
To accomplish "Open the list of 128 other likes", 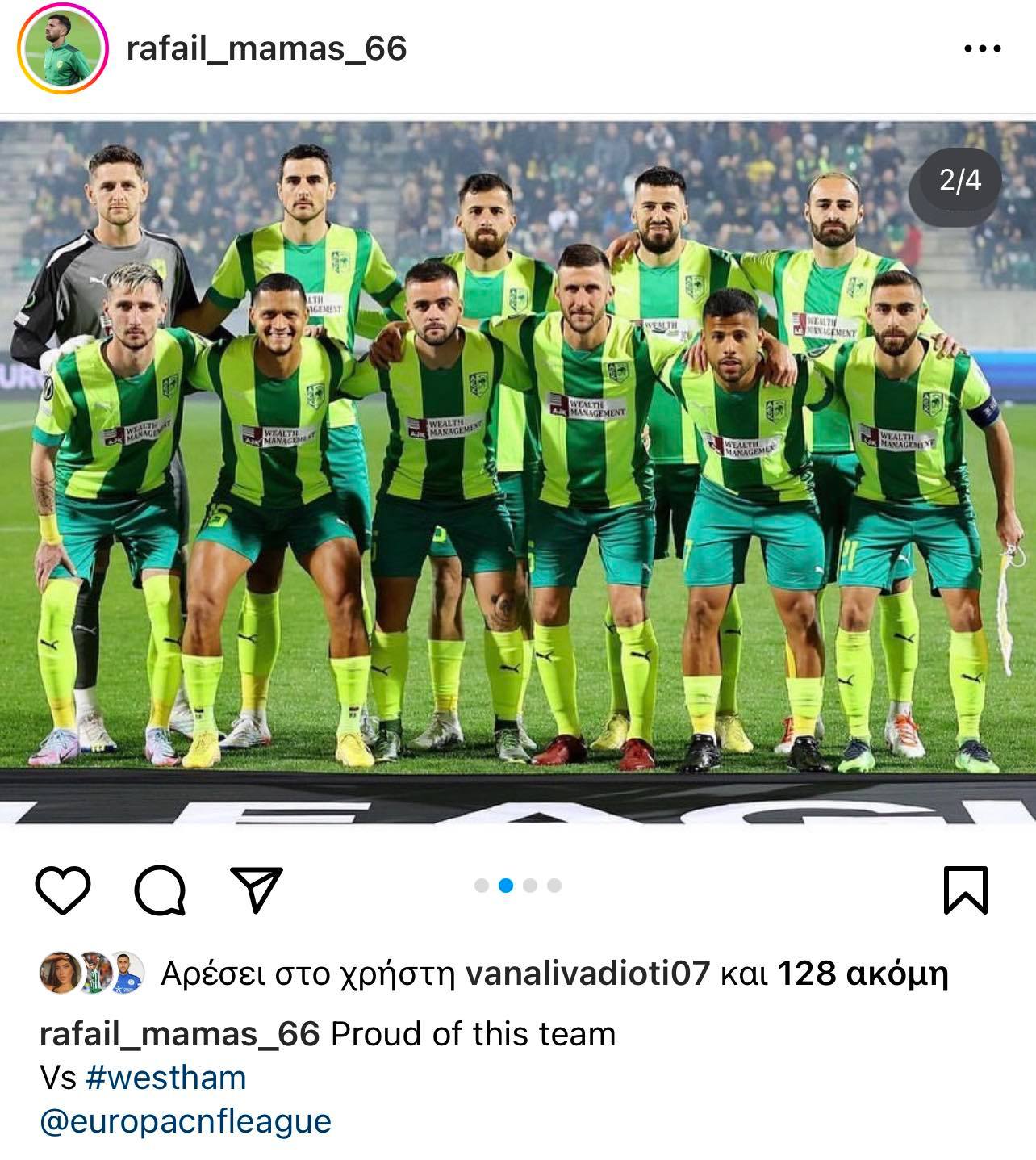I will coord(862,974).
